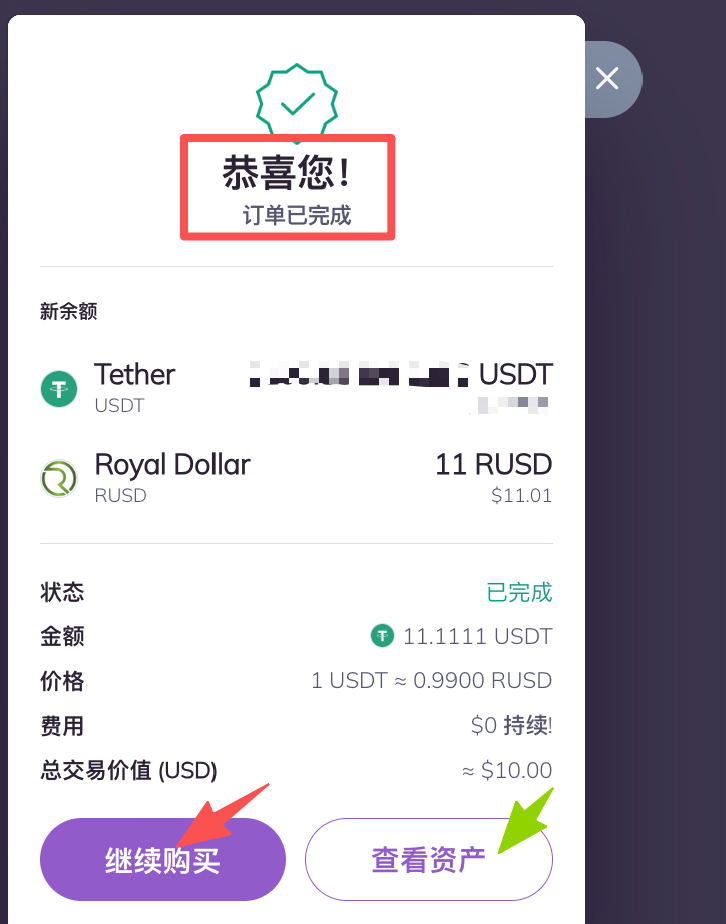Open 查看资产 to view assets
The image size is (726, 924).
[x=428, y=860]
